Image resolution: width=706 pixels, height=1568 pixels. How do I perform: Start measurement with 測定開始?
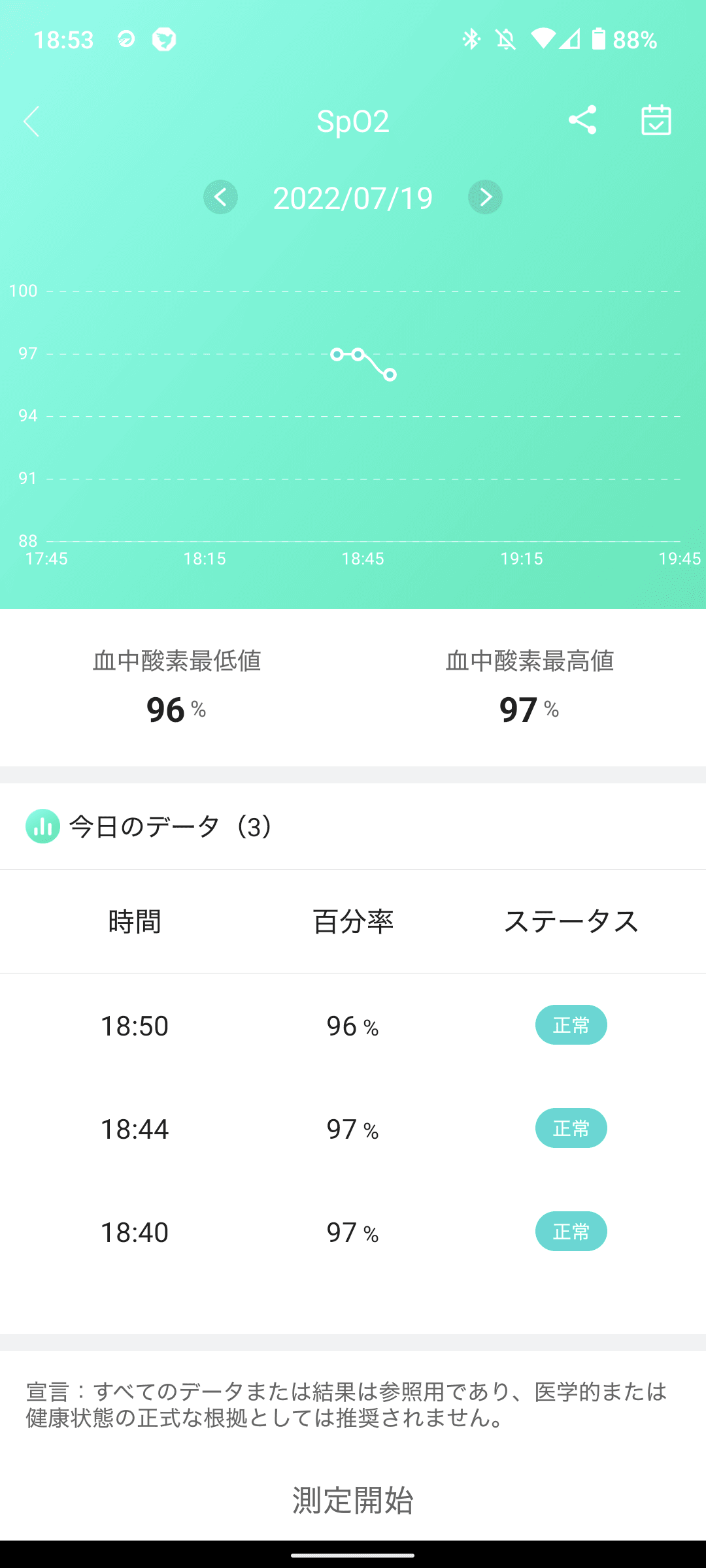tap(353, 1500)
